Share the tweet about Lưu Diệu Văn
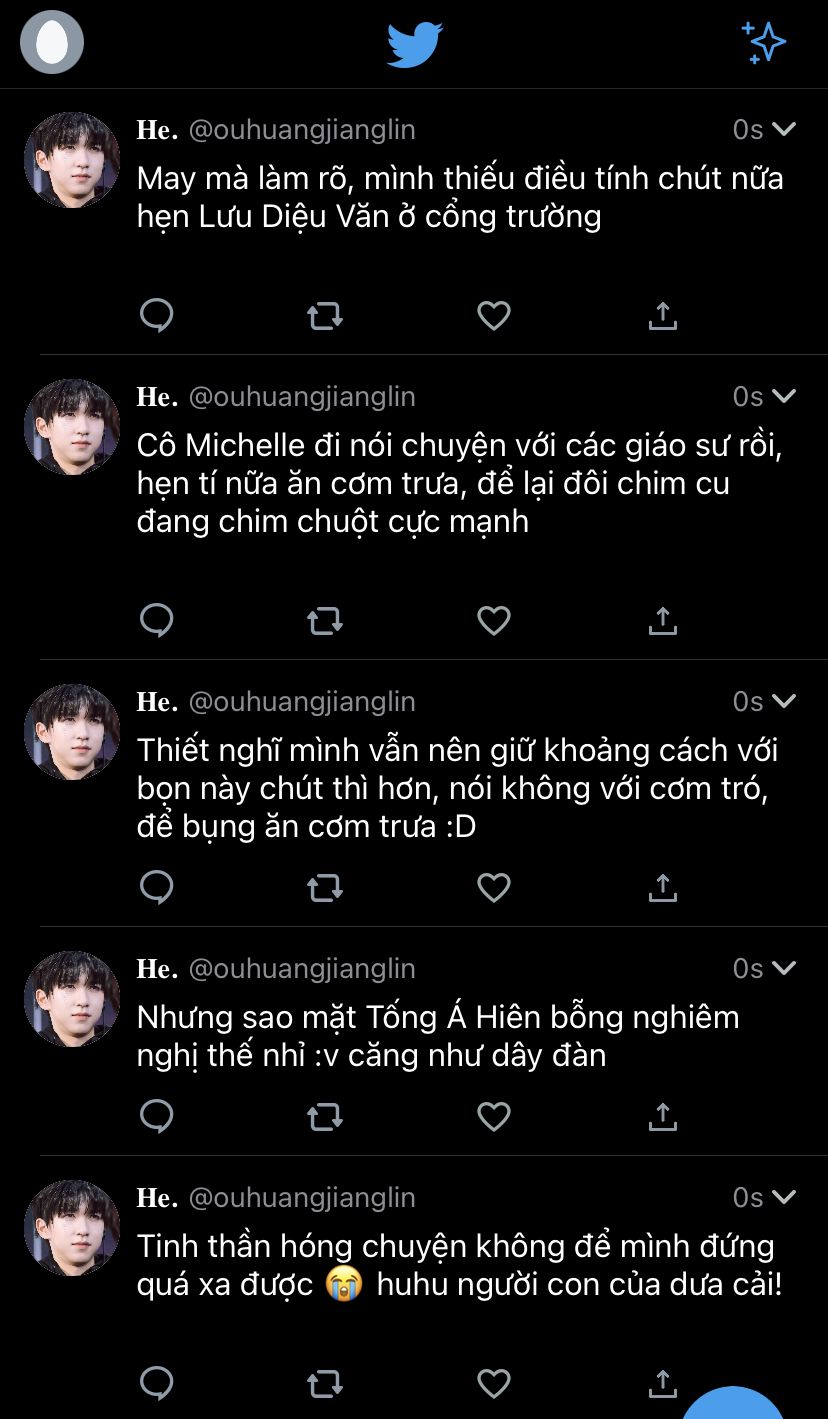Viewport: 828px width, 1419px height. 662,316
